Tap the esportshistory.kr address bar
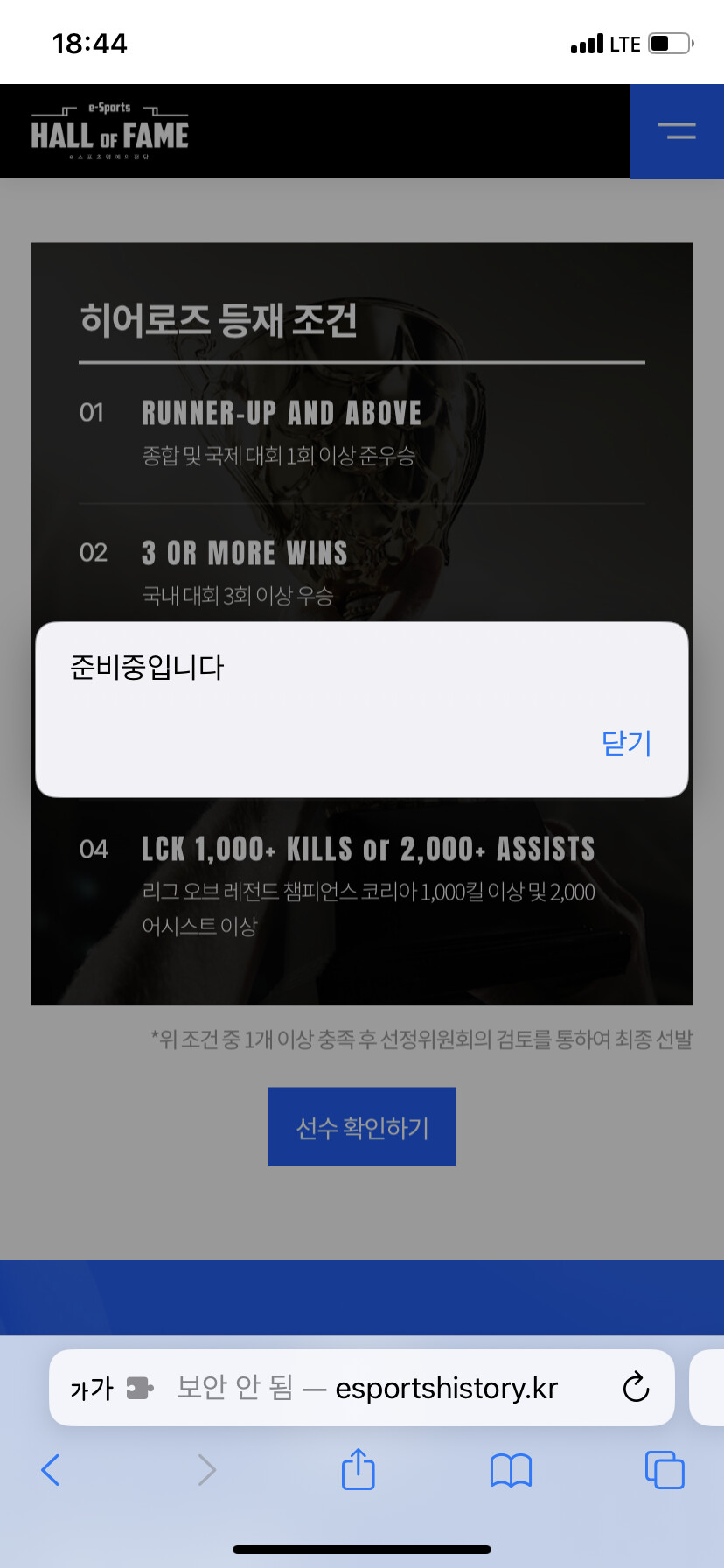This screenshot has height=1568, width=724. 446,1387
